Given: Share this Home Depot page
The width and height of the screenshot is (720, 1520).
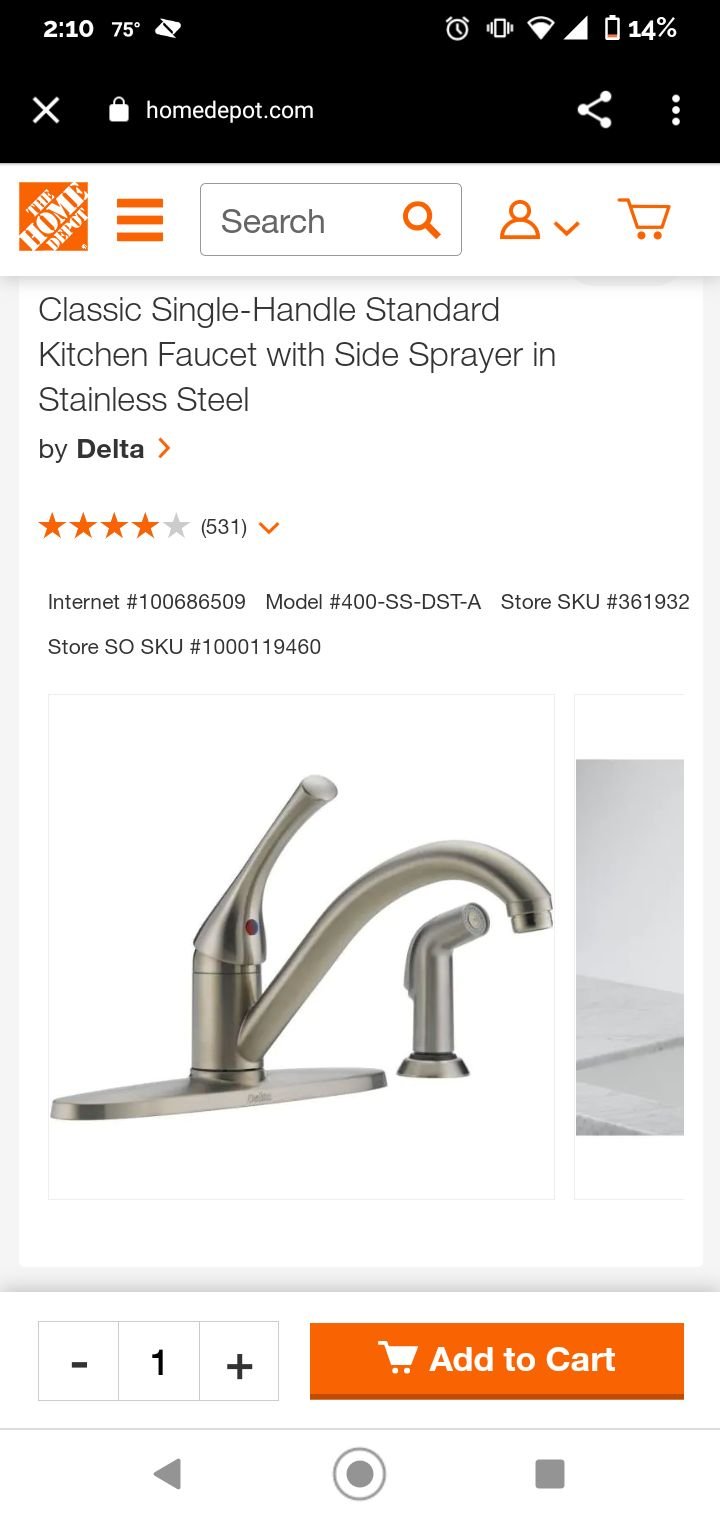Looking at the screenshot, I should pyautogui.click(x=595, y=110).
